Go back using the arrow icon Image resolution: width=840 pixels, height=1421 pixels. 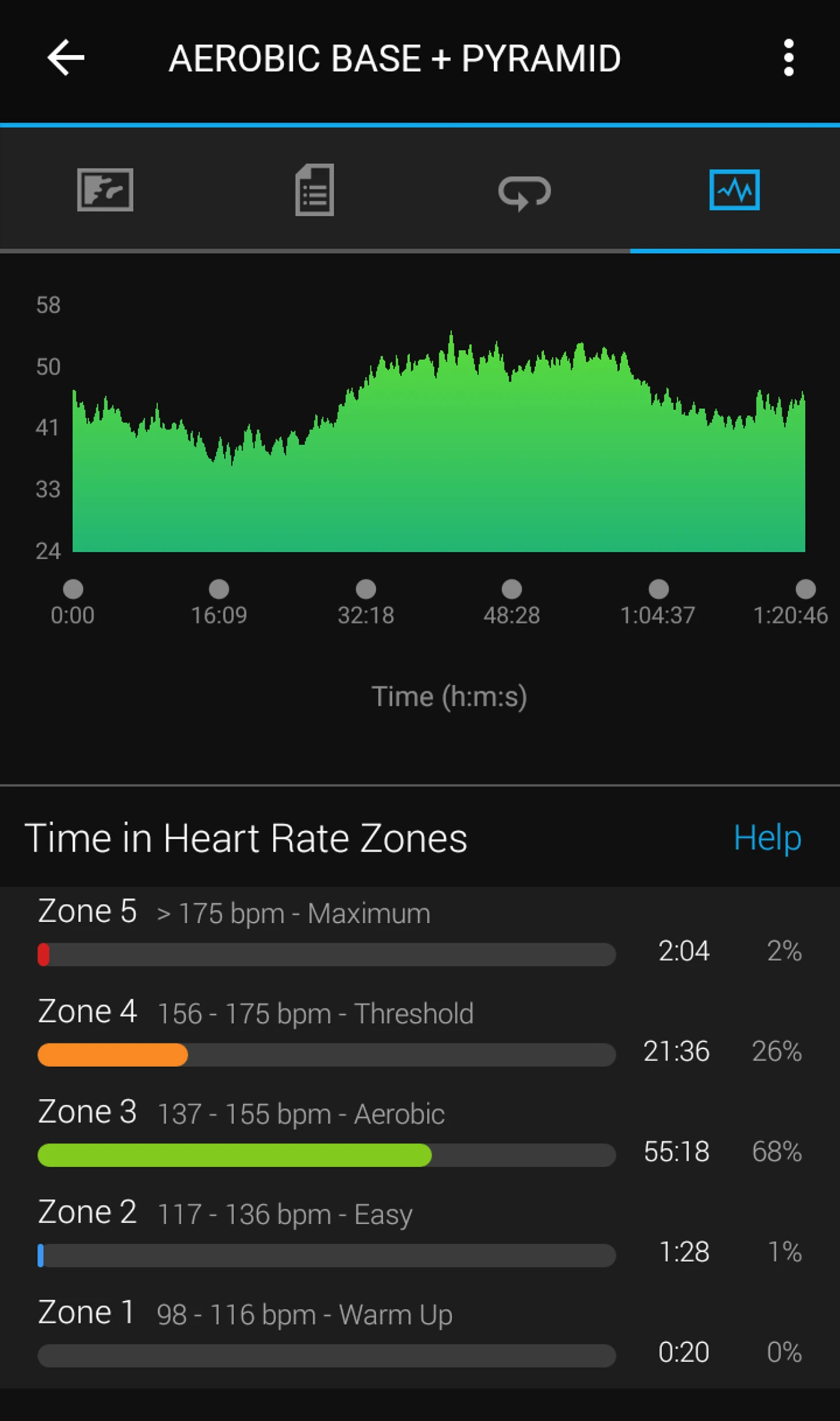tap(66, 58)
